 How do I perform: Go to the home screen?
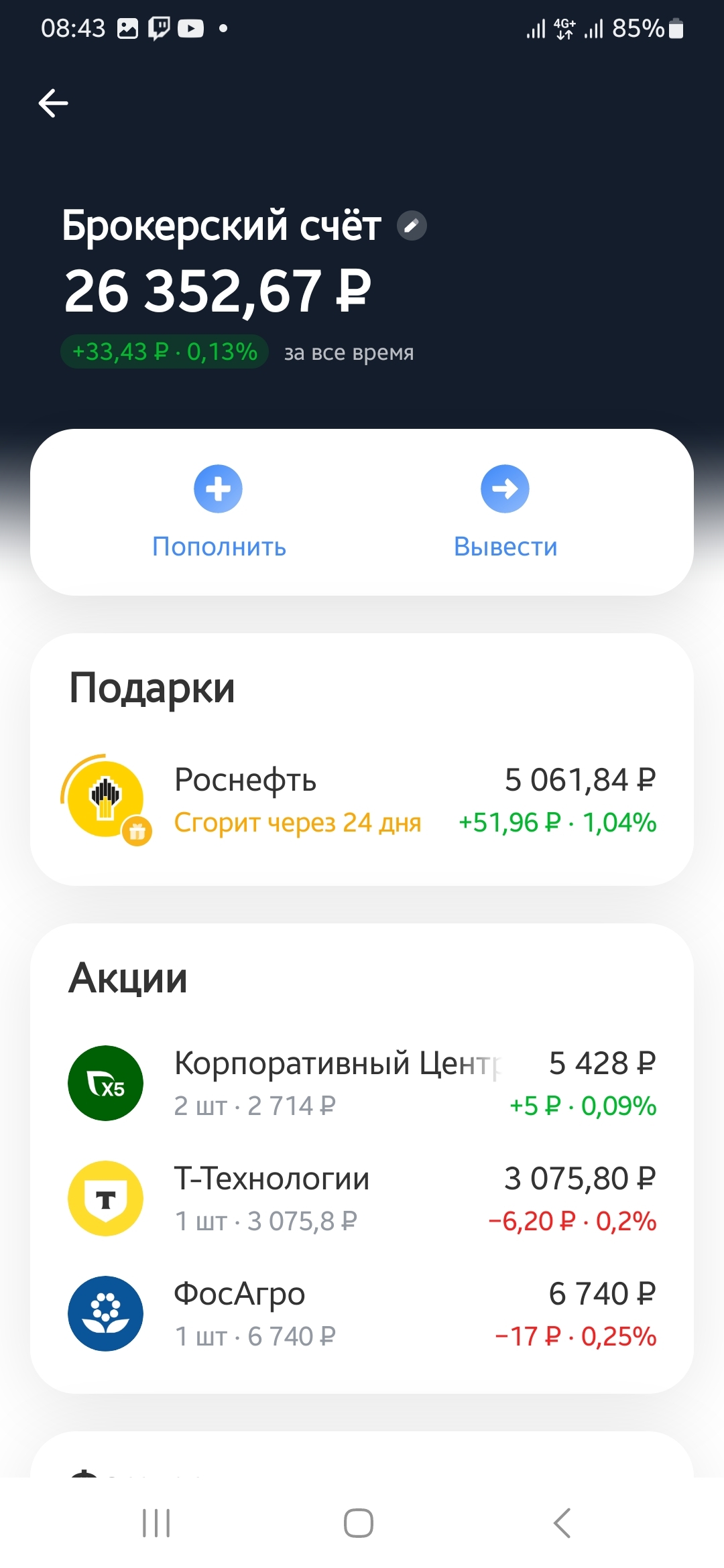(x=359, y=1522)
